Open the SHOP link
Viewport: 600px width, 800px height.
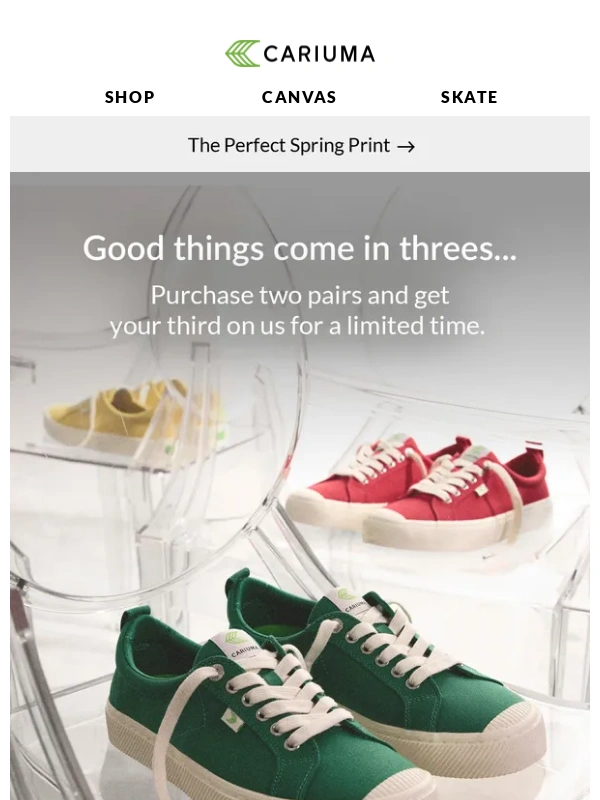click(x=130, y=97)
